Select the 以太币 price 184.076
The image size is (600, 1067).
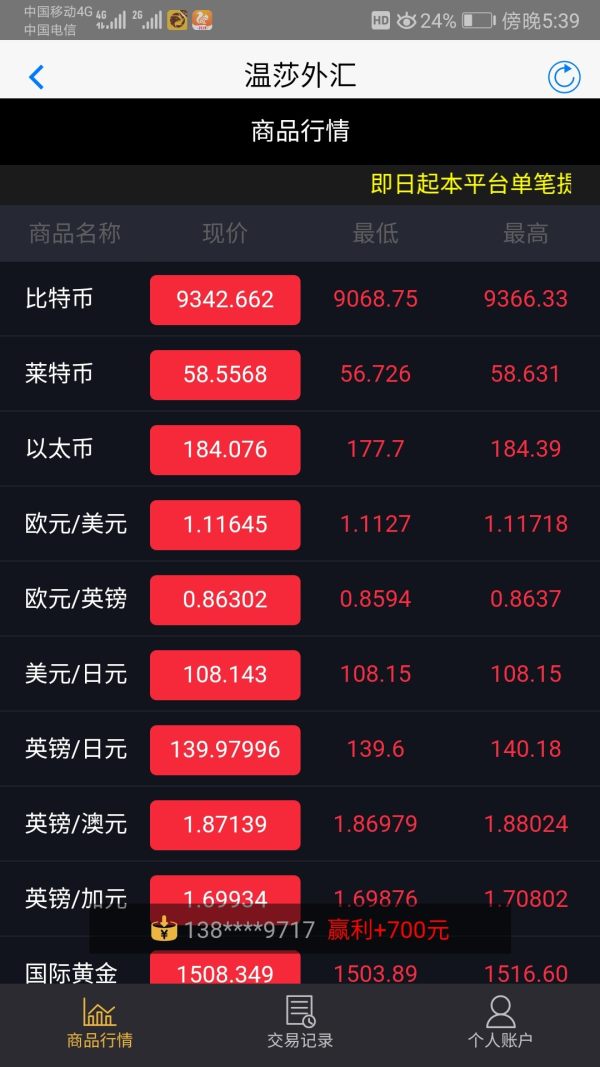pos(225,449)
